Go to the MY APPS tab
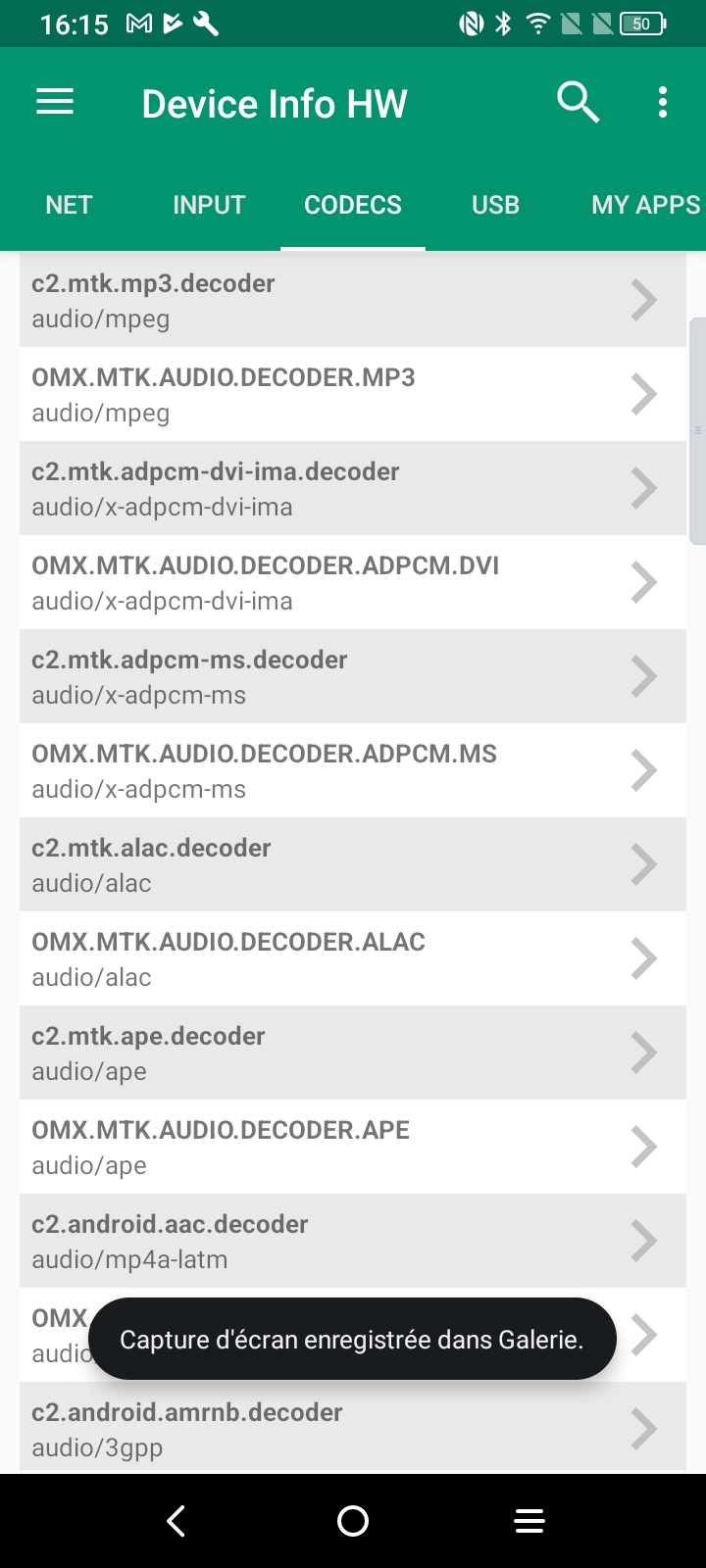The width and height of the screenshot is (706, 1568). 645,205
